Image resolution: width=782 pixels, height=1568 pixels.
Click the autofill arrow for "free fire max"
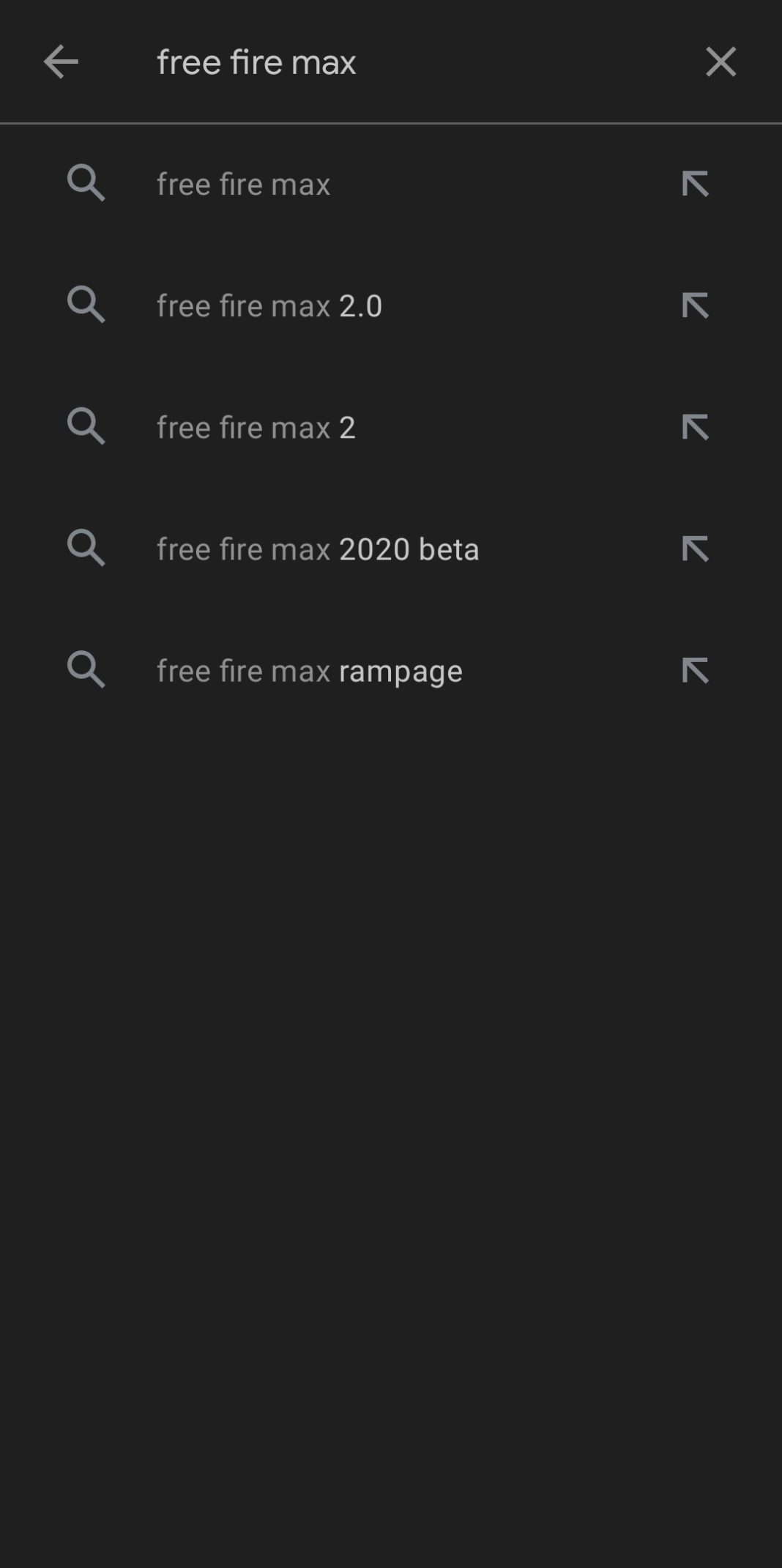694,183
